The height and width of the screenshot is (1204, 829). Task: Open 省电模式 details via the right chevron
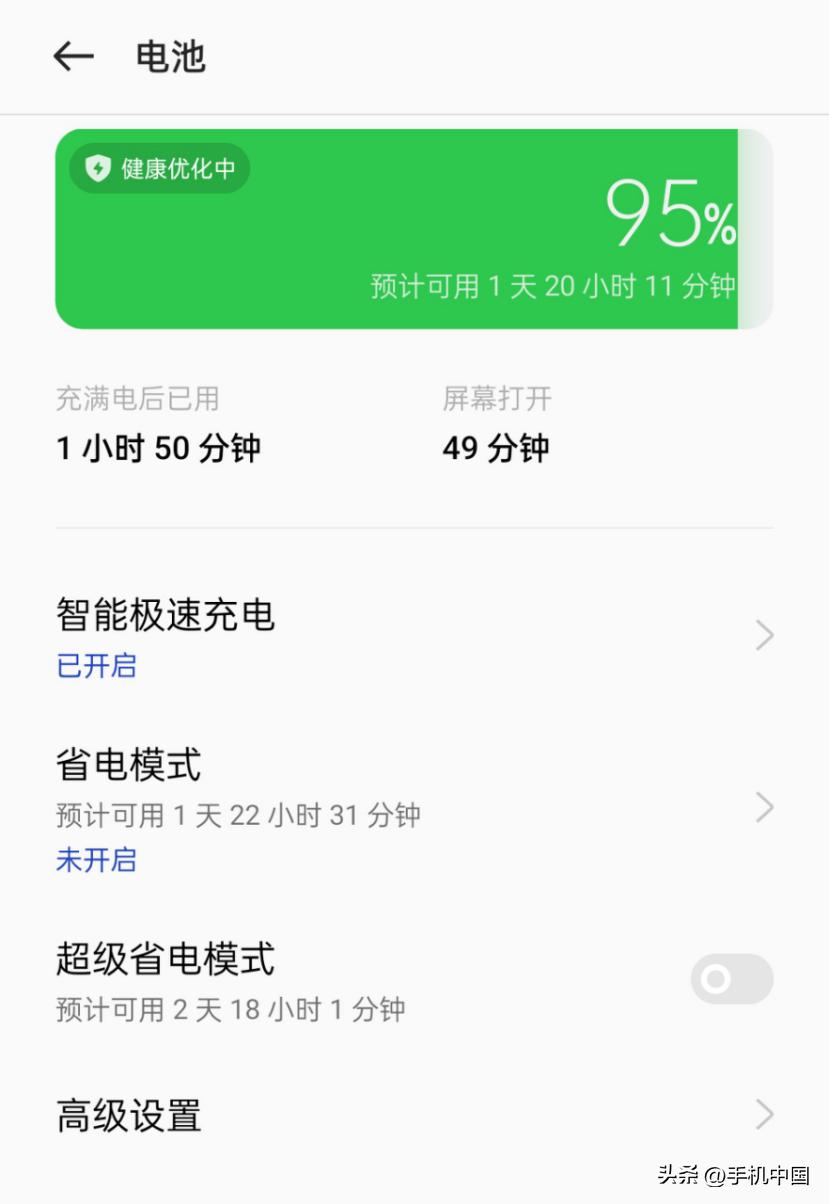point(763,808)
